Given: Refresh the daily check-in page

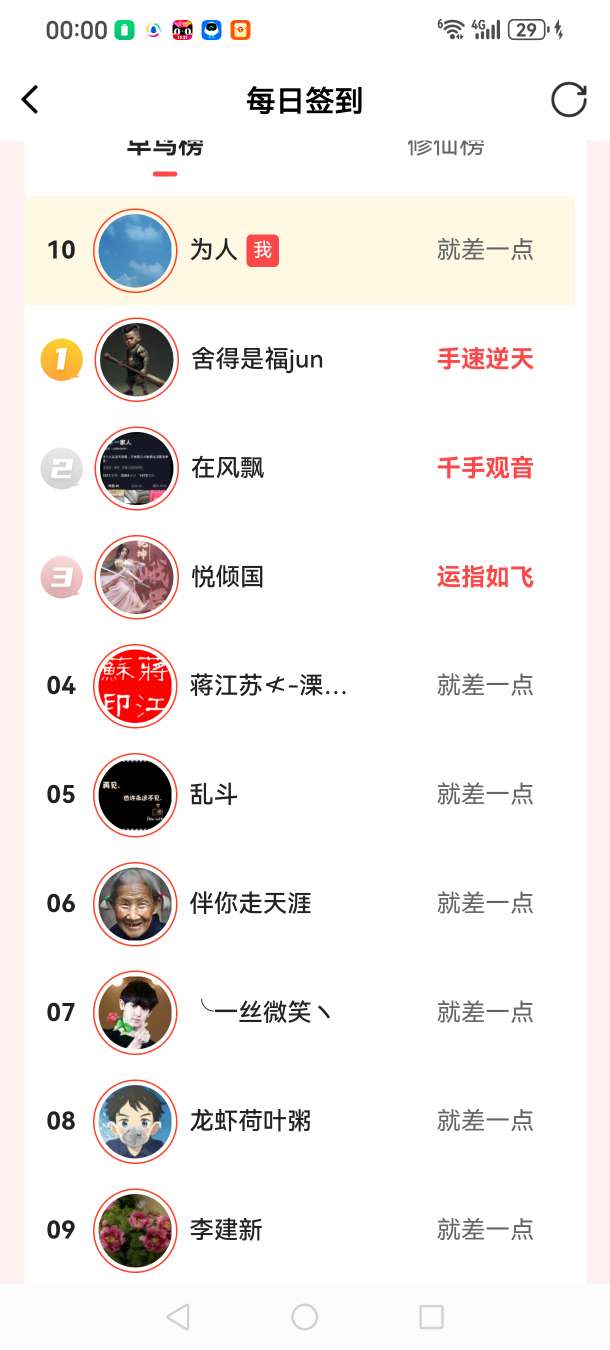Looking at the screenshot, I should (568, 100).
